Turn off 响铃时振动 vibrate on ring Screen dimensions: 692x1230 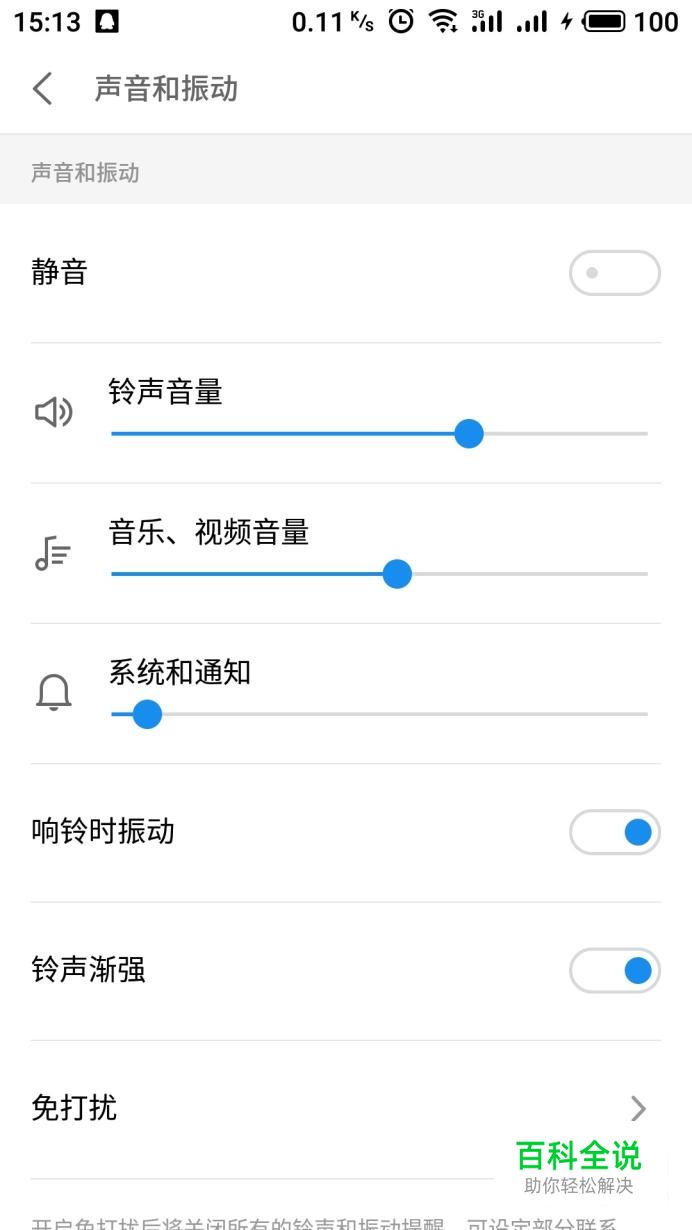pos(614,832)
